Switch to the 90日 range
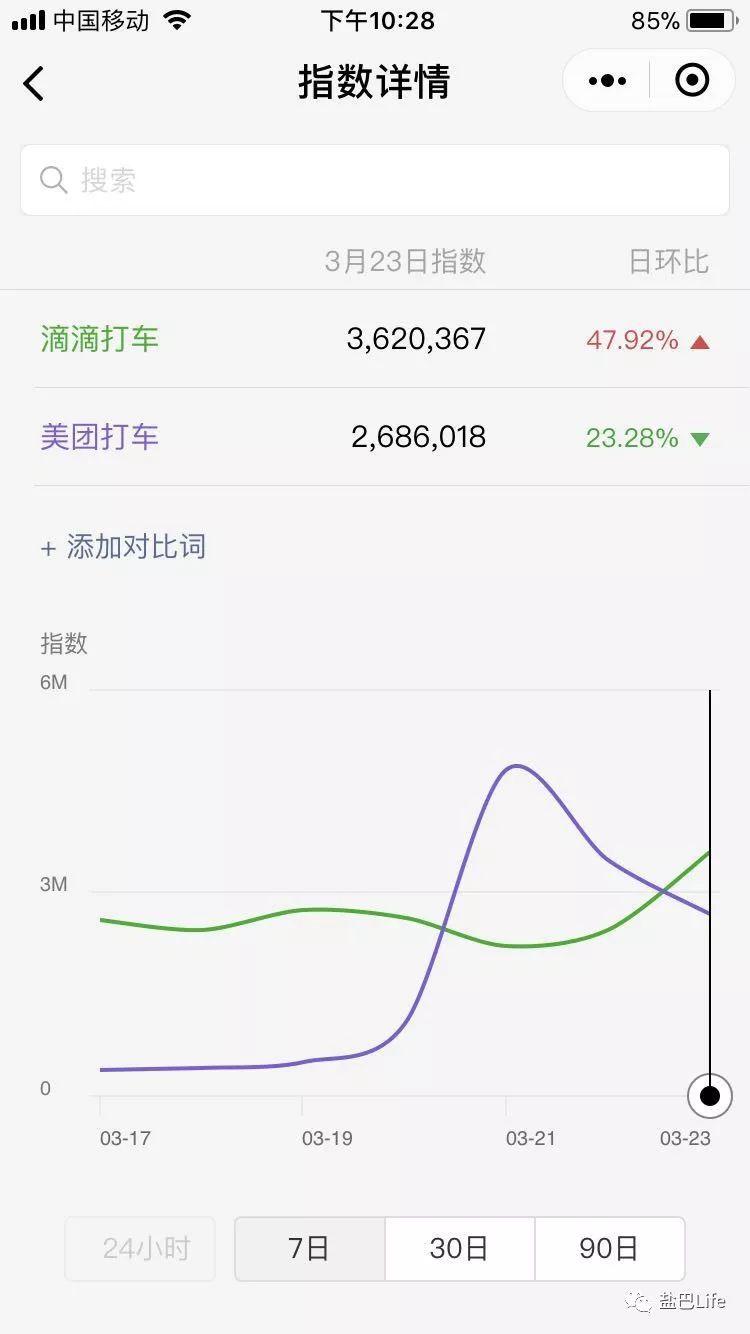The height and width of the screenshot is (1334, 750). pos(610,1249)
